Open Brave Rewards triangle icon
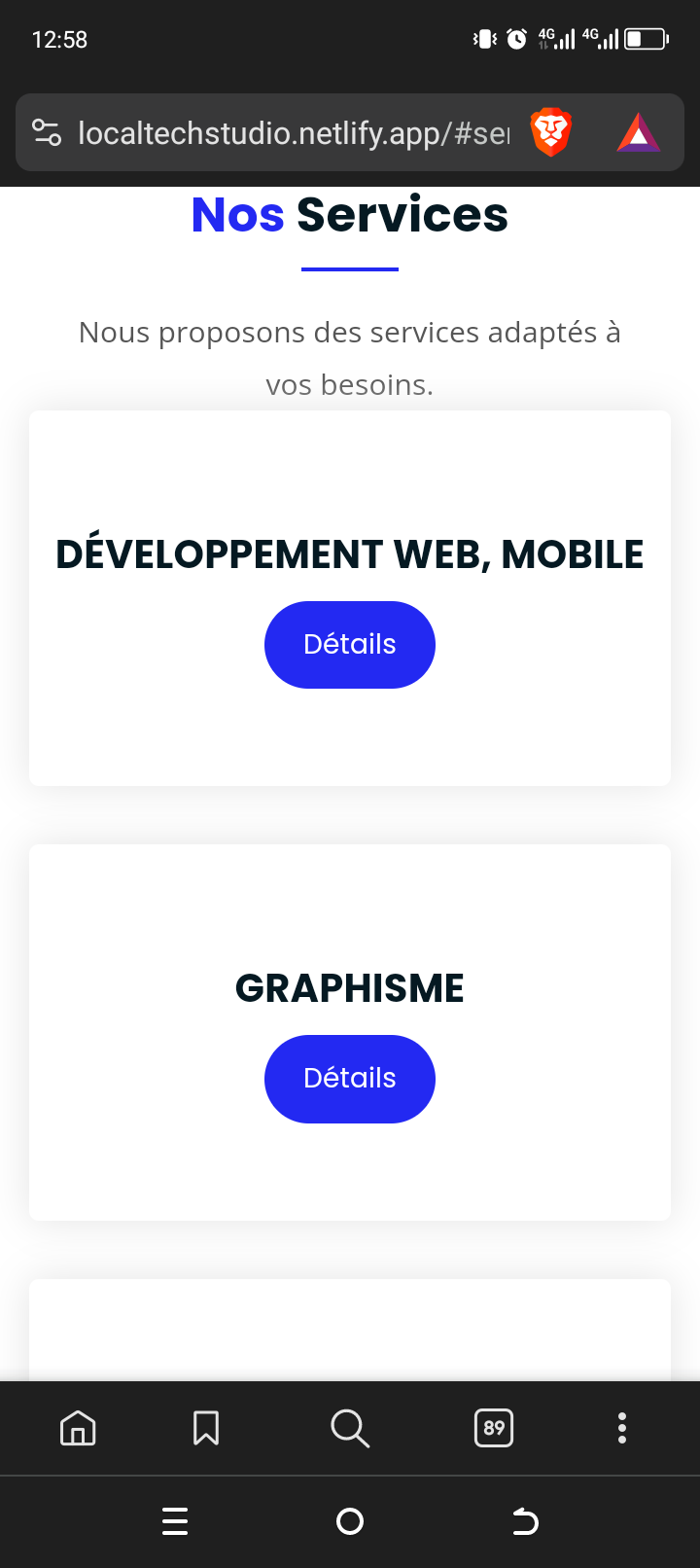 click(639, 132)
